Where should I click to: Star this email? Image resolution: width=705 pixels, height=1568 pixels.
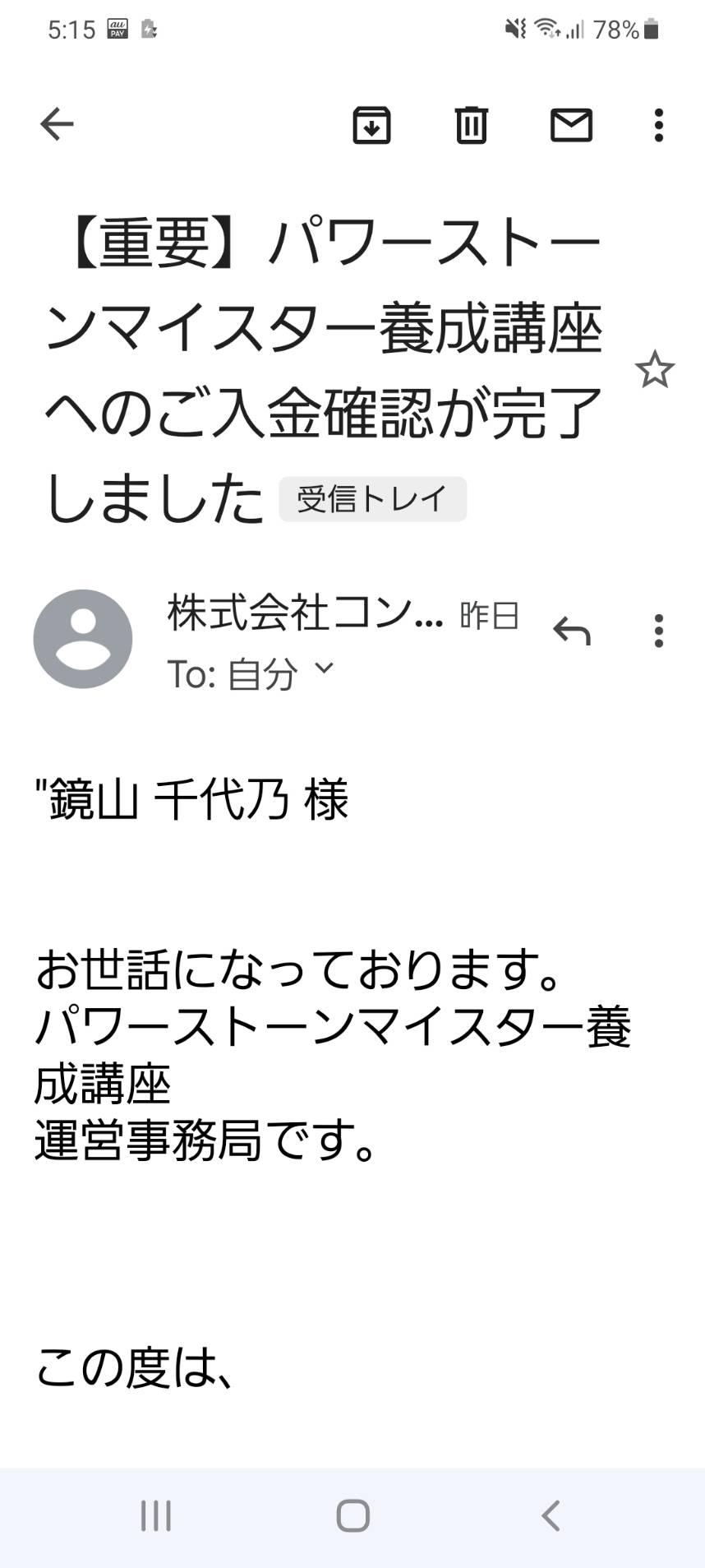click(x=654, y=369)
